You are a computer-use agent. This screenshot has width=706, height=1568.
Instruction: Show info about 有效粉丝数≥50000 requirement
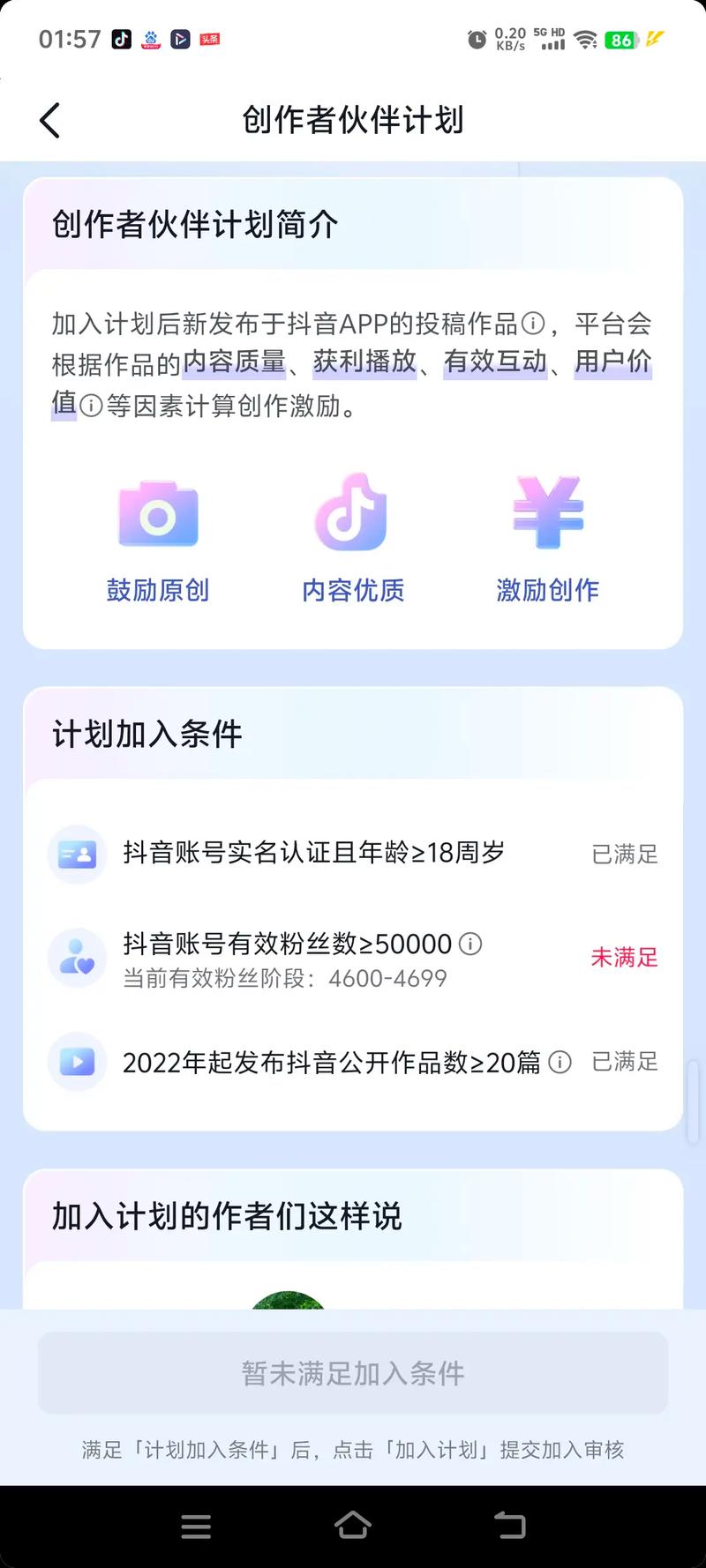[471, 944]
